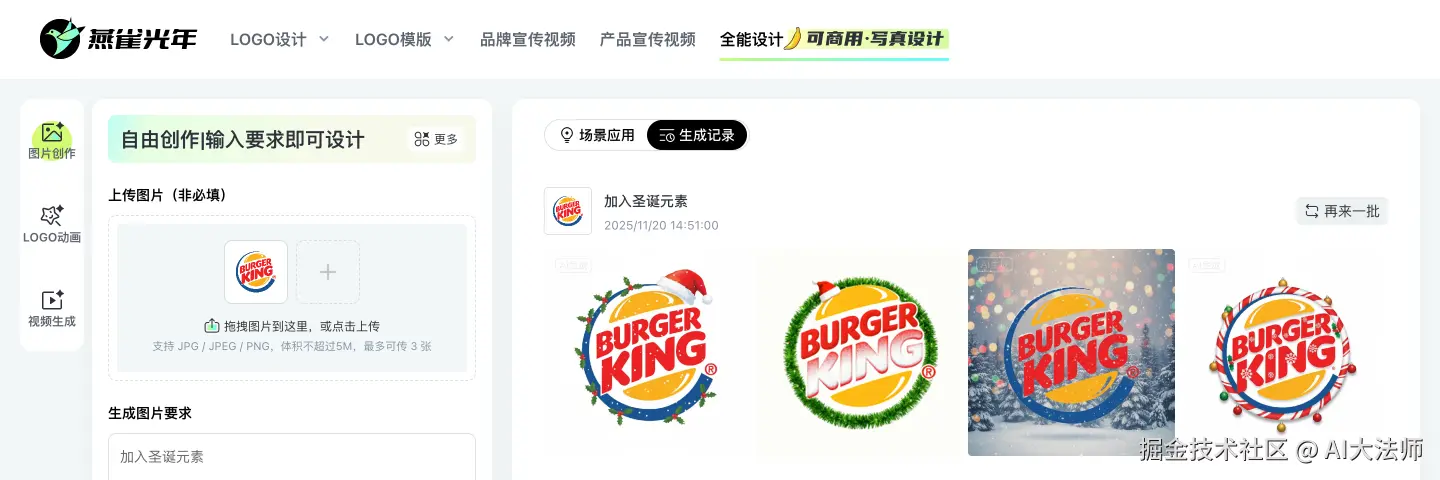Image resolution: width=1440 pixels, height=480 pixels.
Task: Tap the 更多 button
Action: point(436,139)
